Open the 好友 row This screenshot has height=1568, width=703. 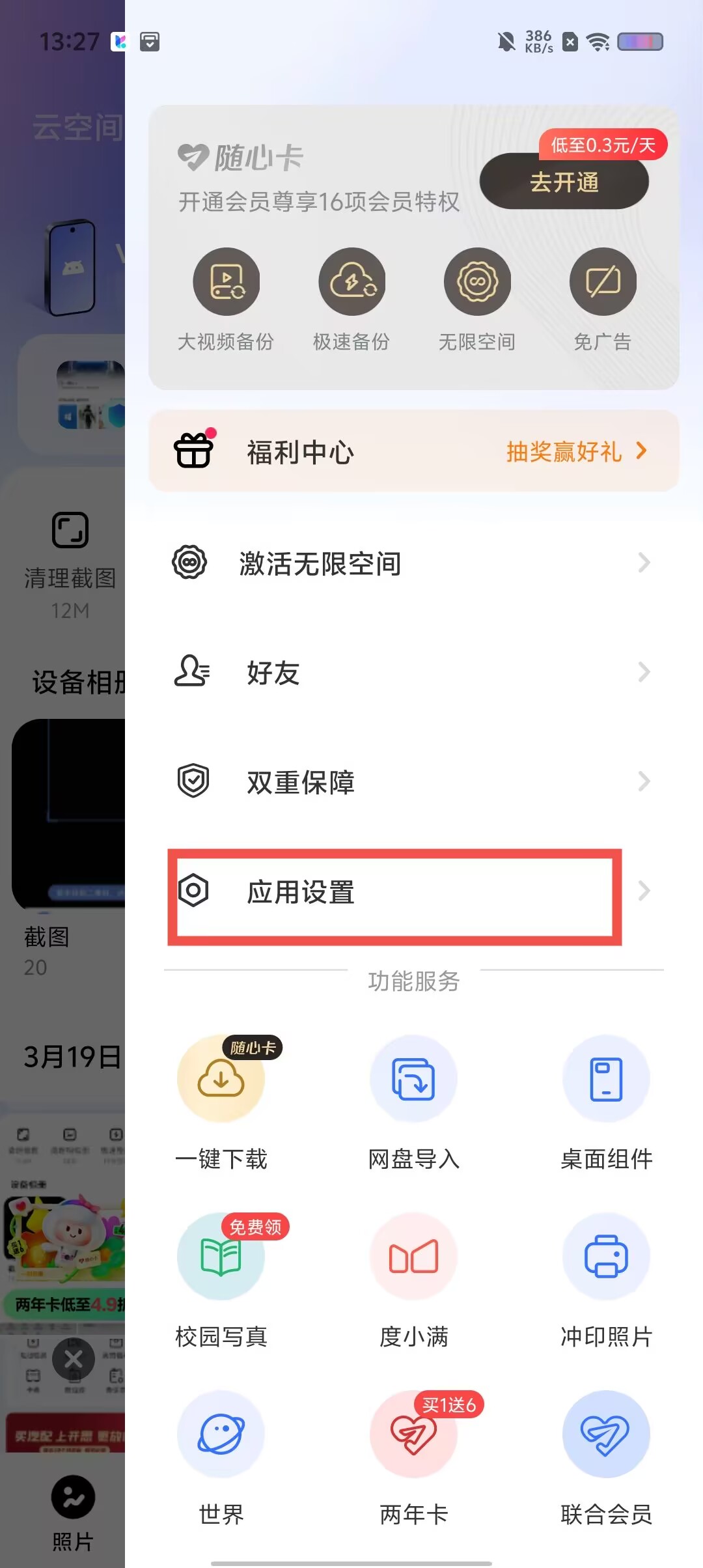(413, 672)
